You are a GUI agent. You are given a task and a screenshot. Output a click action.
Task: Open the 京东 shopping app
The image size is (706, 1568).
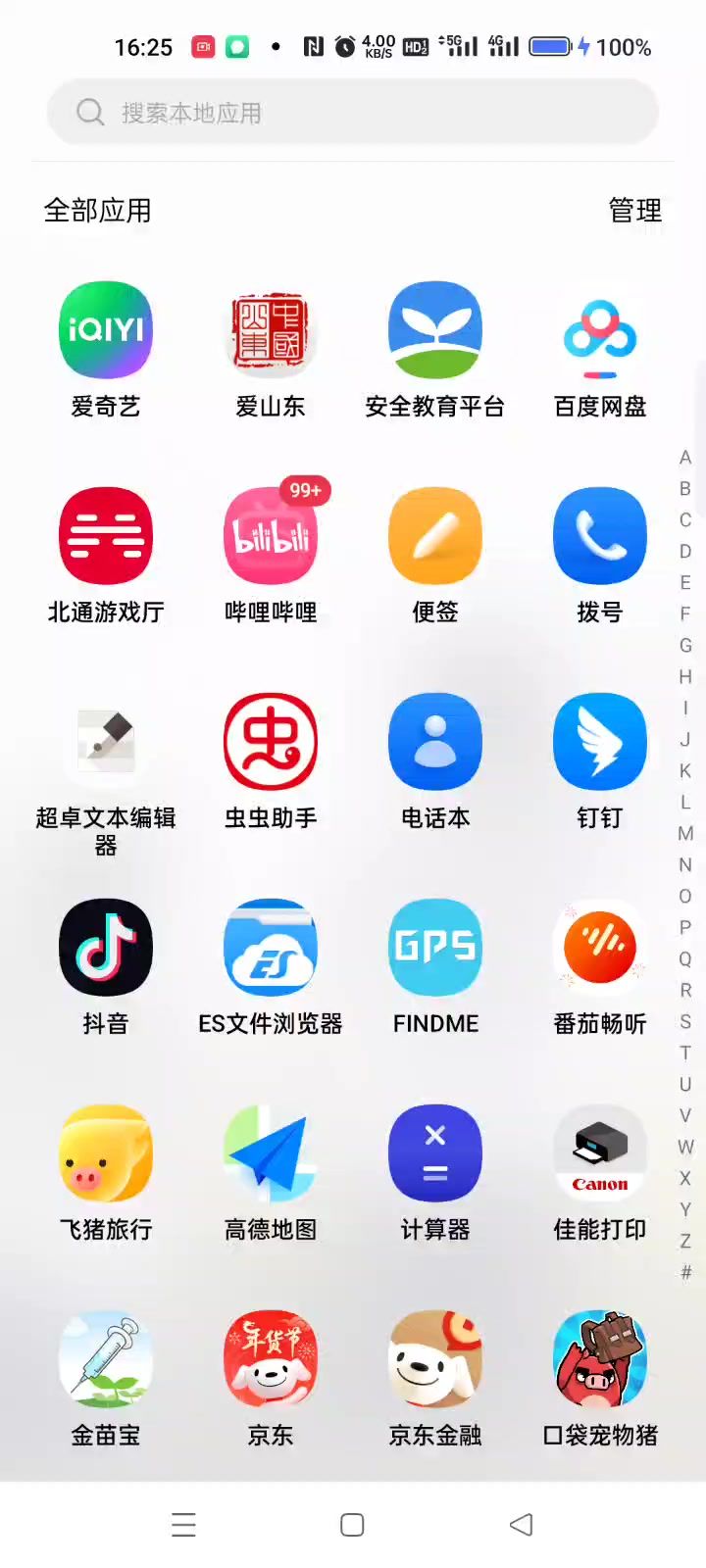point(271,1360)
